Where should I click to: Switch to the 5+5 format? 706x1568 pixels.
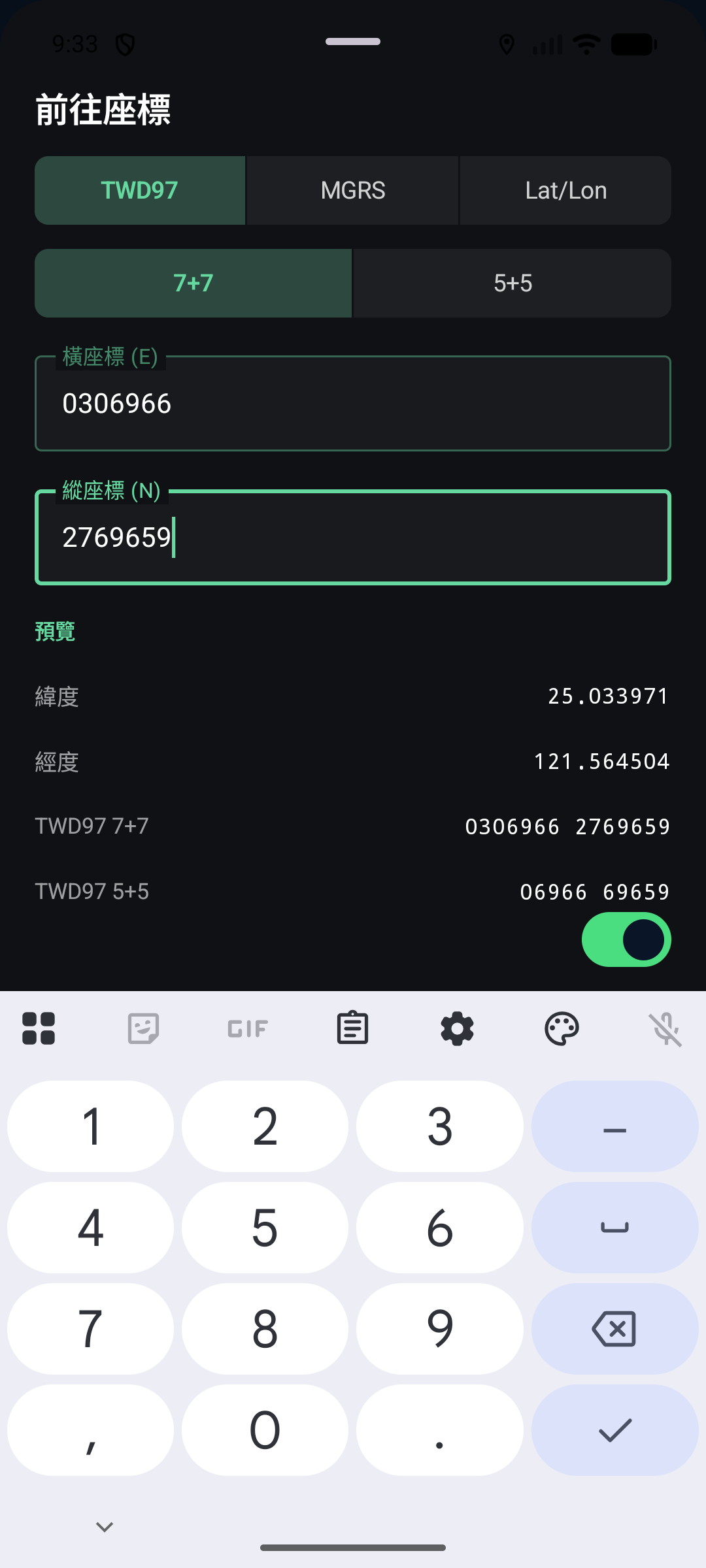click(513, 283)
